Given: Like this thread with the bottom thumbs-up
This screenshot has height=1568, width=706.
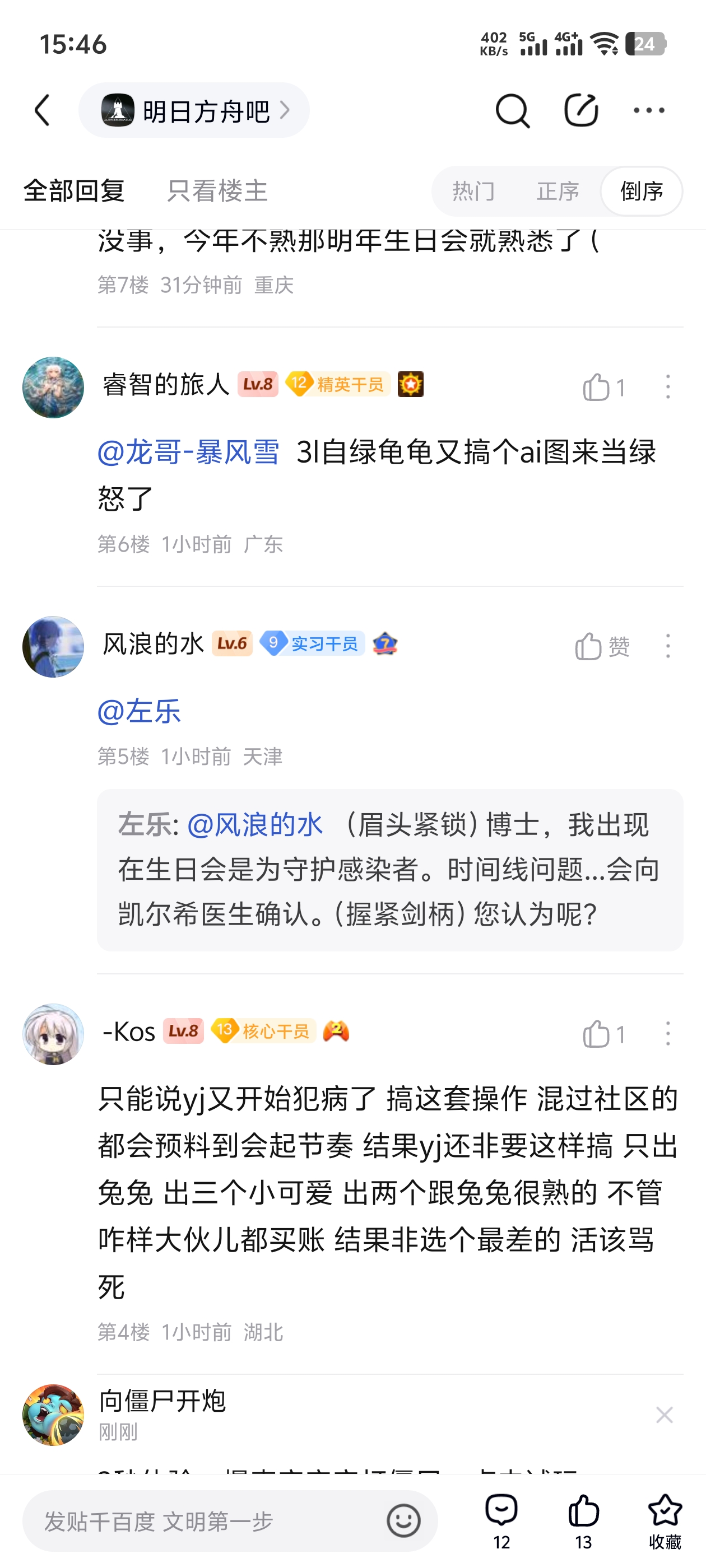Looking at the screenshot, I should [583, 1519].
